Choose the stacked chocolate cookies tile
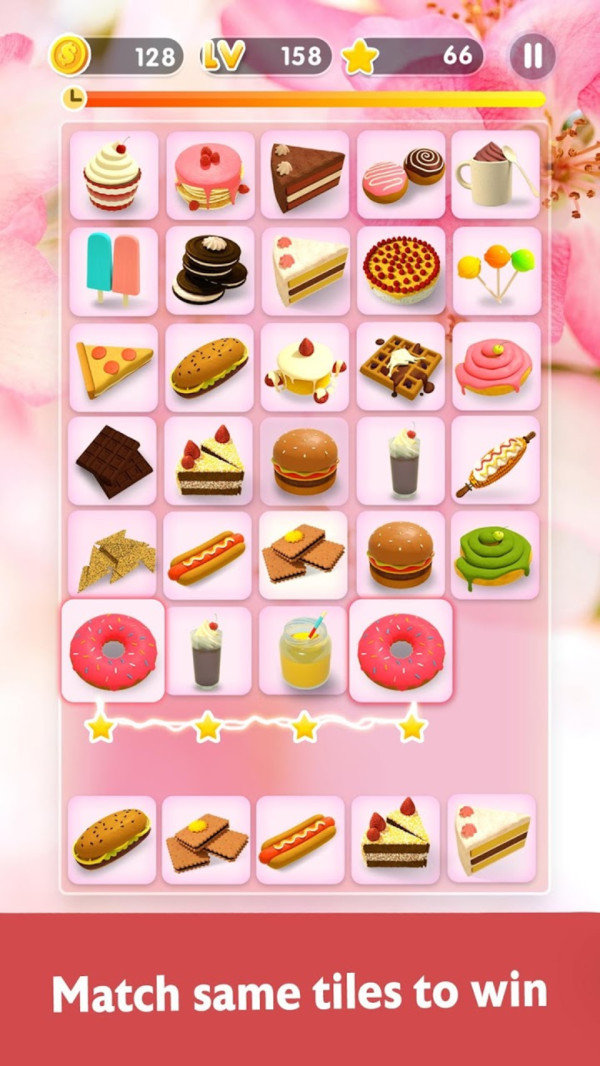 [x=208, y=270]
